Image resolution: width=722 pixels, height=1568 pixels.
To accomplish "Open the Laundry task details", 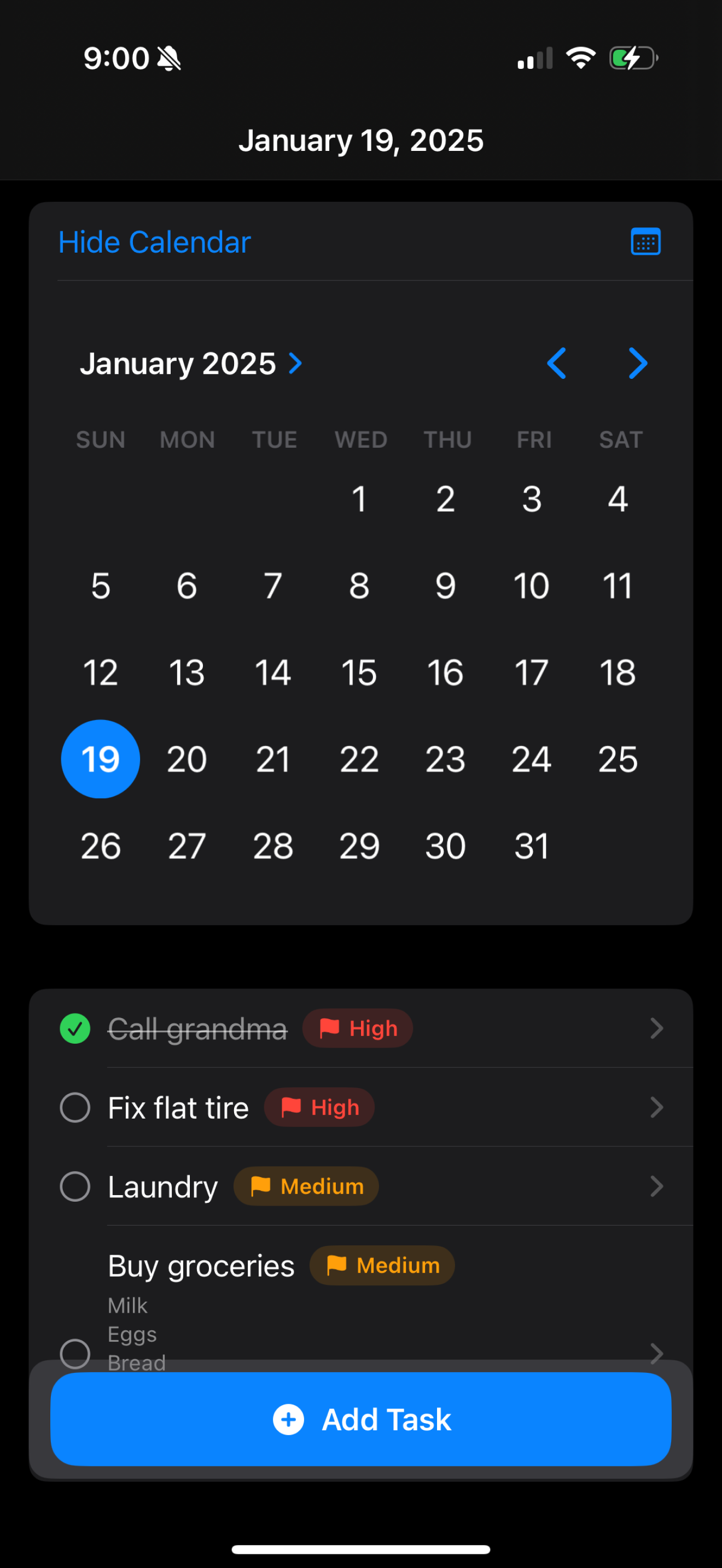I will point(656,1186).
